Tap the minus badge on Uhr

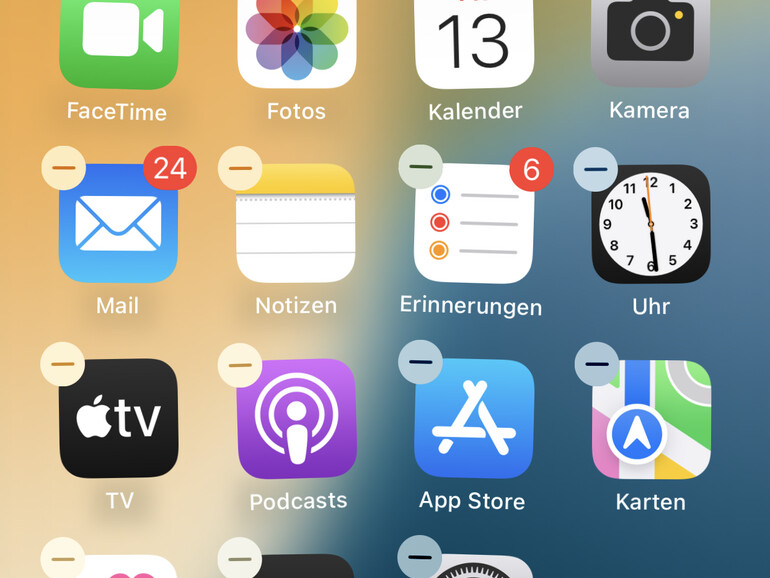tap(596, 169)
